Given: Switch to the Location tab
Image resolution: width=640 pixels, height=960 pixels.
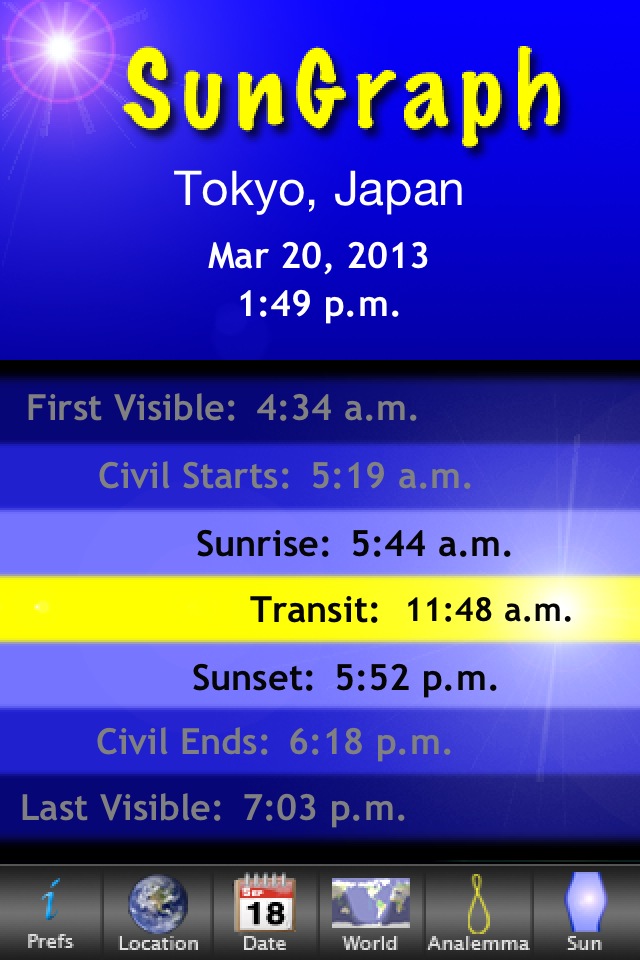Looking at the screenshot, I should coord(158,913).
